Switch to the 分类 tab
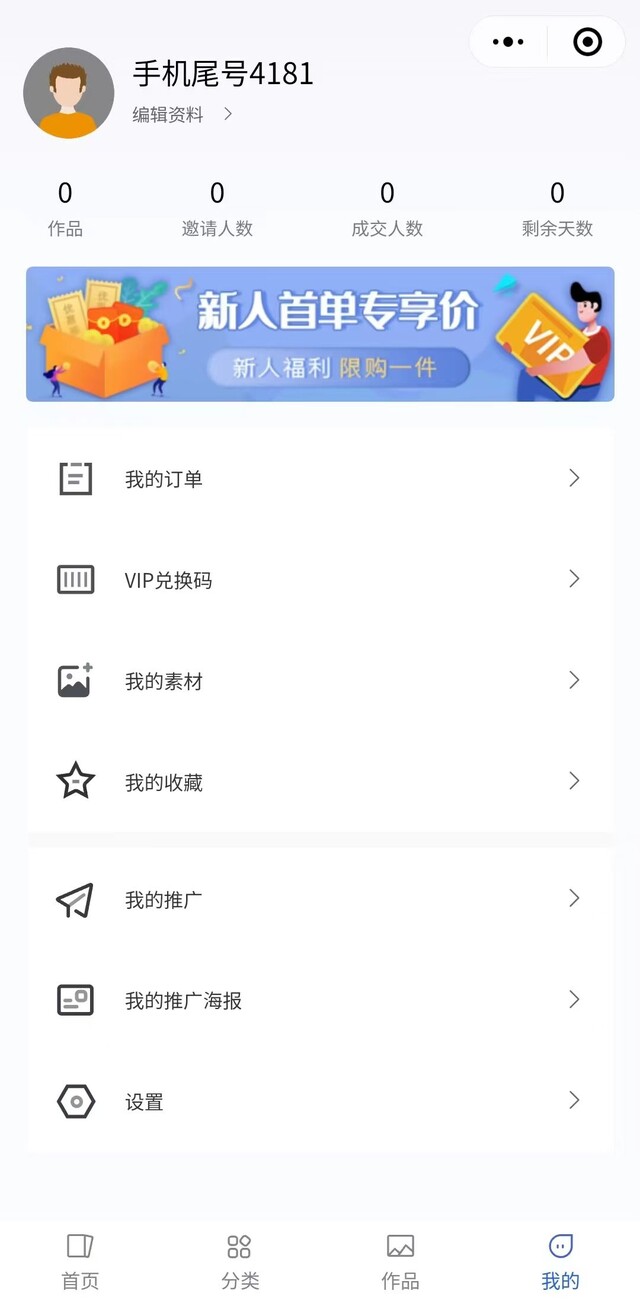The image size is (640, 1300). (x=240, y=1261)
